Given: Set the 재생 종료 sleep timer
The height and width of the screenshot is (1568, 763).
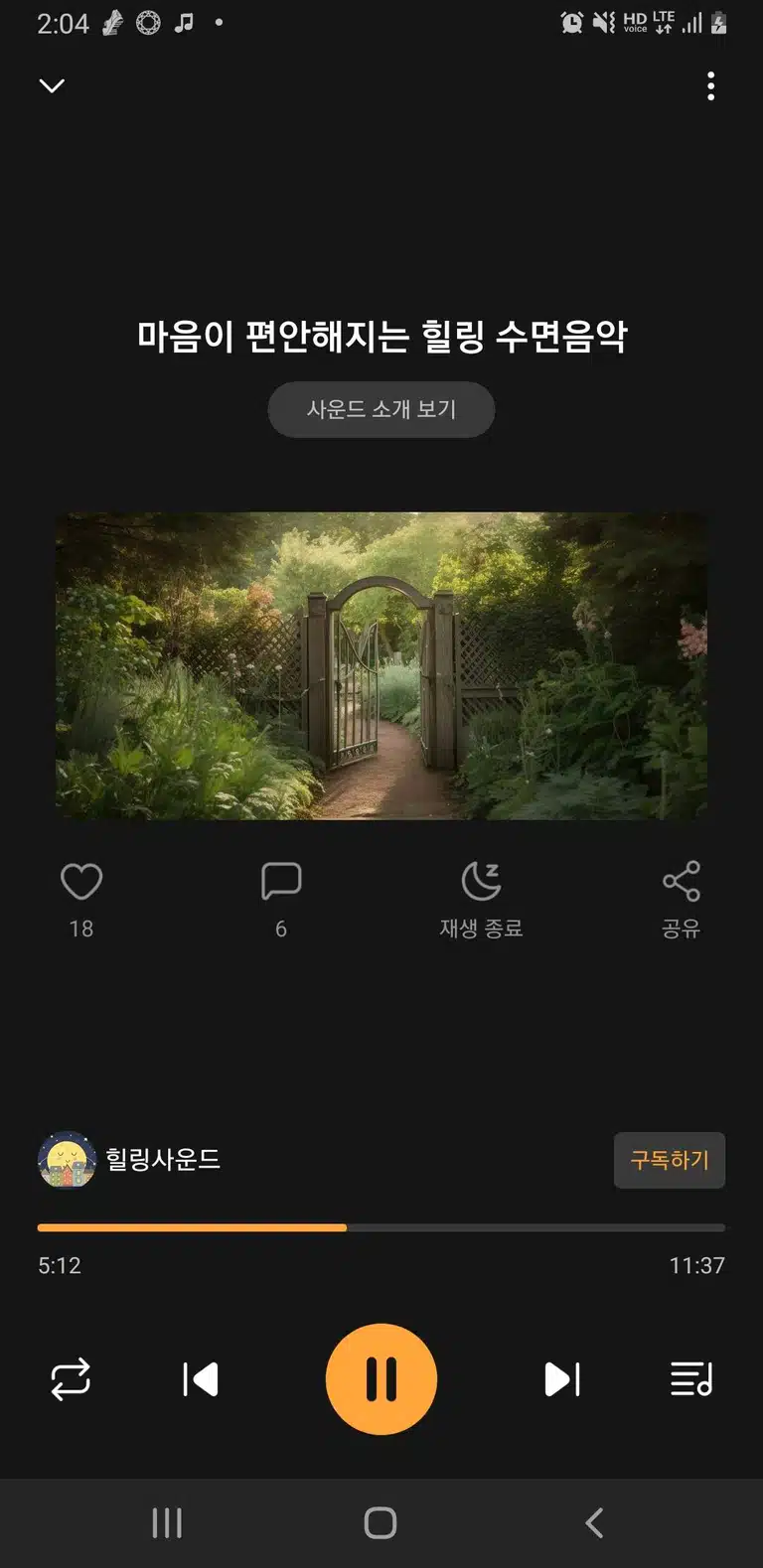Looking at the screenshot, I should click(x=481, y=900).
